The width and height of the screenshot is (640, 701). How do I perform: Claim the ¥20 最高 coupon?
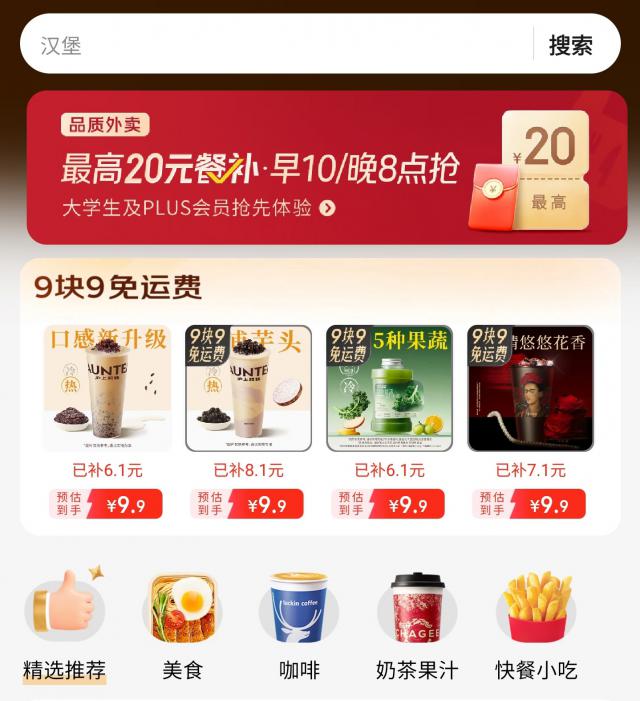click(x=545, y=168)
